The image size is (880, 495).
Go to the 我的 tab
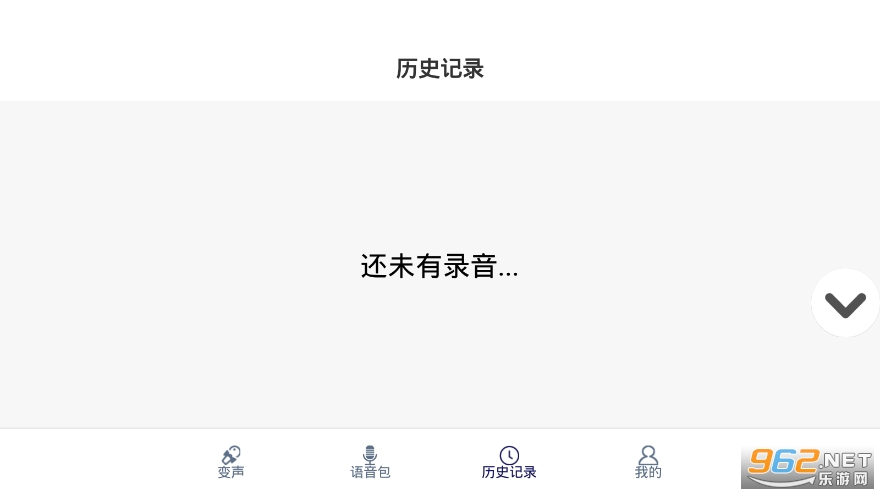[648, 462]
